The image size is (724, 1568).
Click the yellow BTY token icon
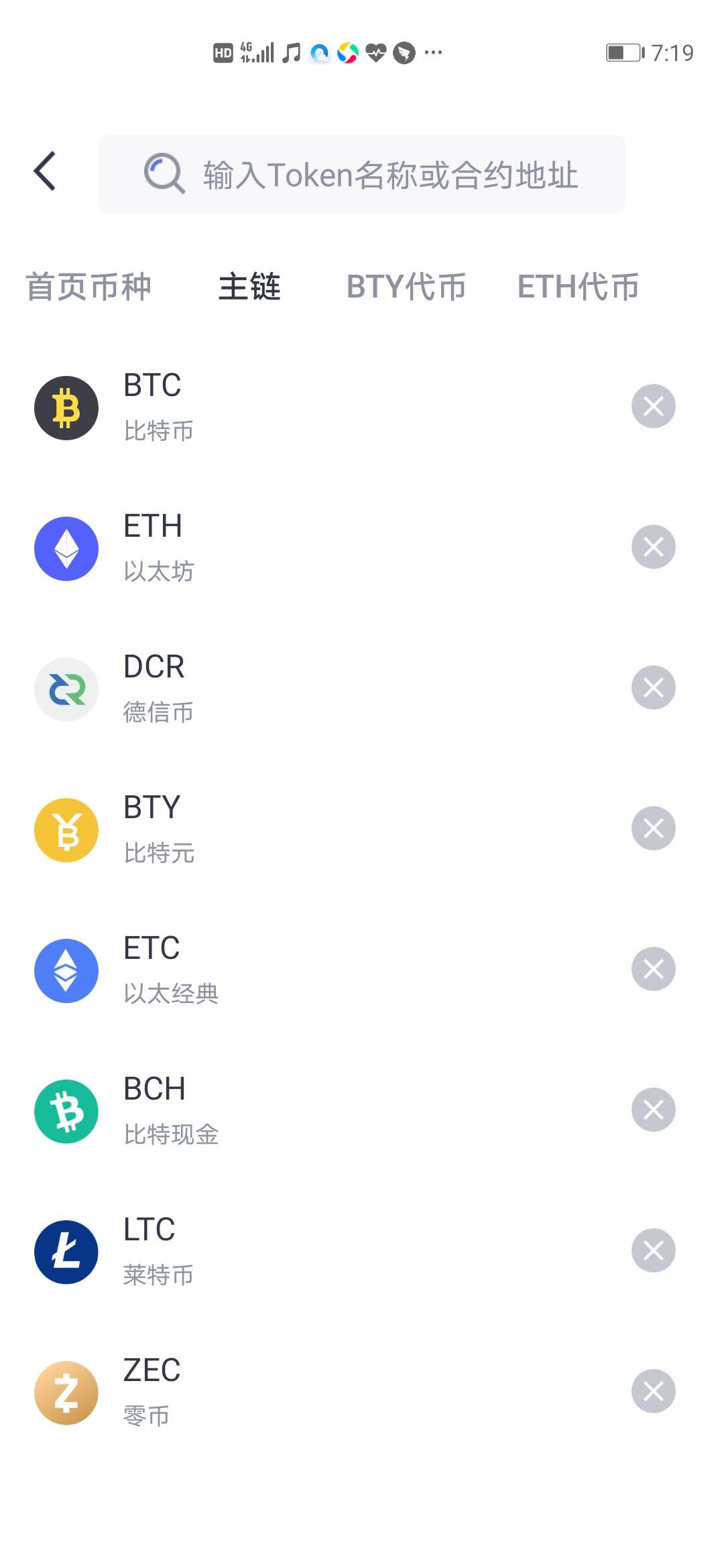pyautogui.click(x=66, y=830)
